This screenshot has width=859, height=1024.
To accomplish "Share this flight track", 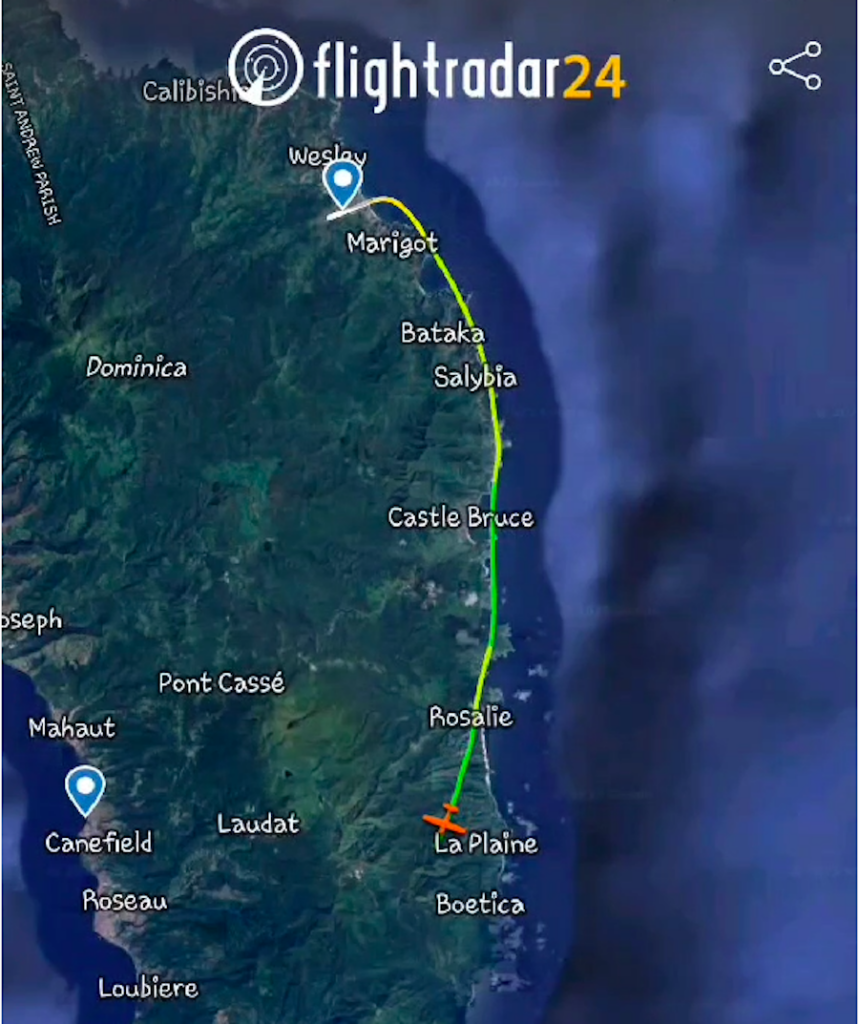I will point(795,67).
